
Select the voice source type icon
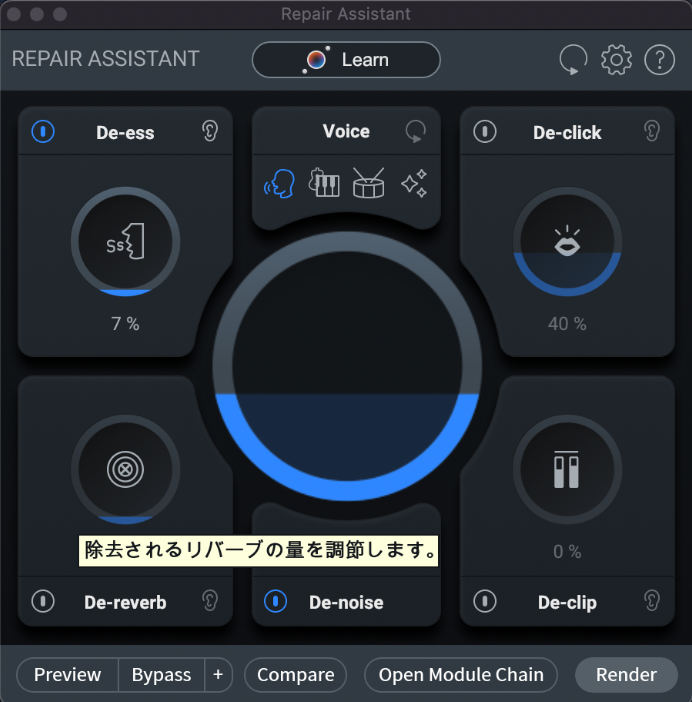click(x=279, y=184)
